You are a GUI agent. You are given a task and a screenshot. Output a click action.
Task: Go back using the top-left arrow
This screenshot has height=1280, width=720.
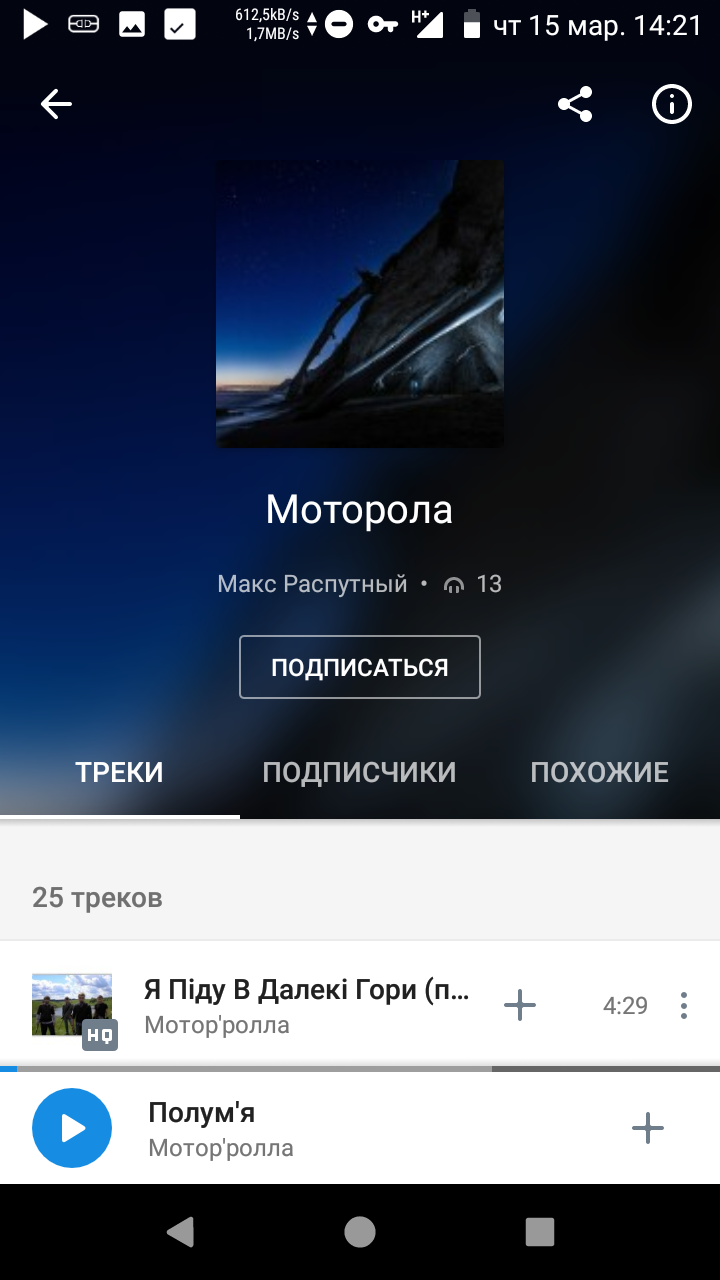click(x=56, y=104)
